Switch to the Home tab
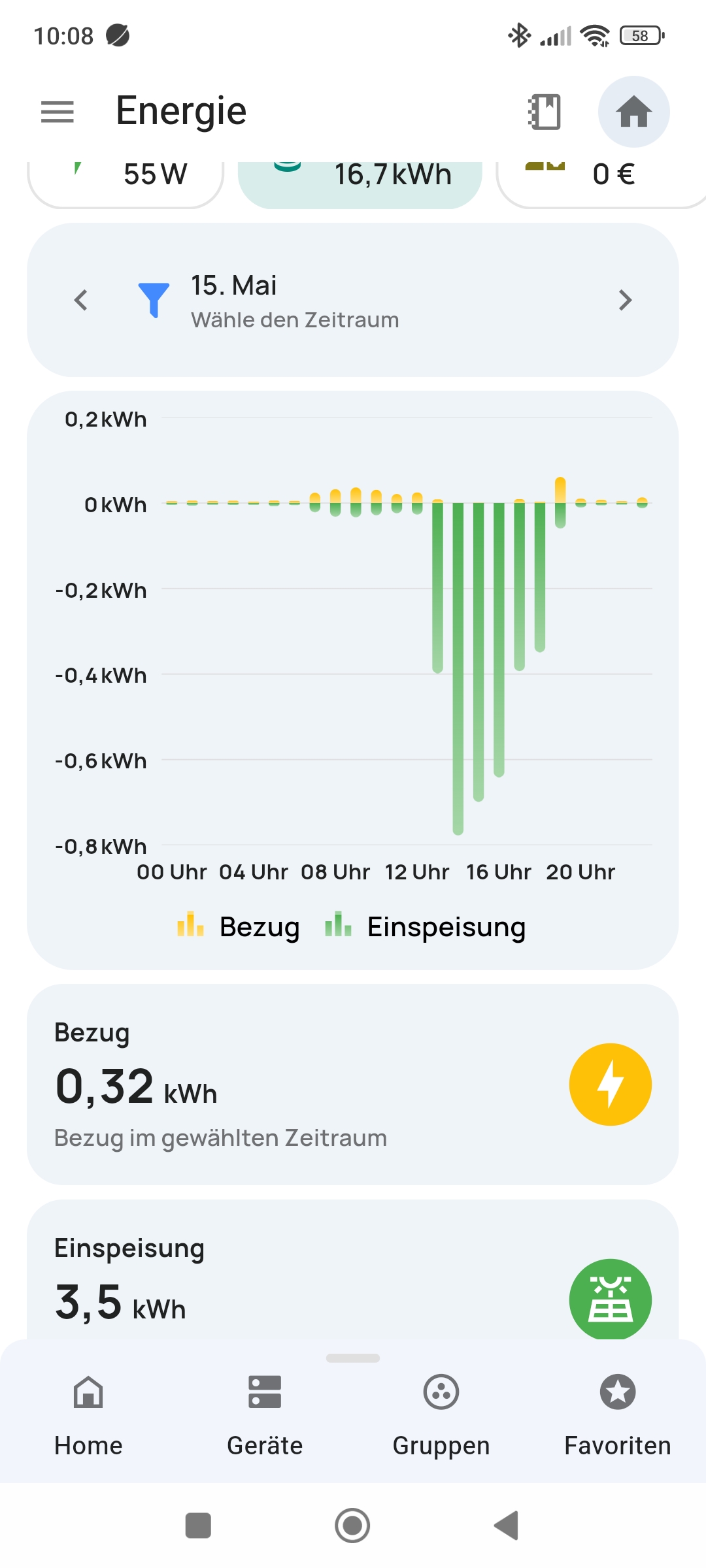 (x=88, y=1414)
